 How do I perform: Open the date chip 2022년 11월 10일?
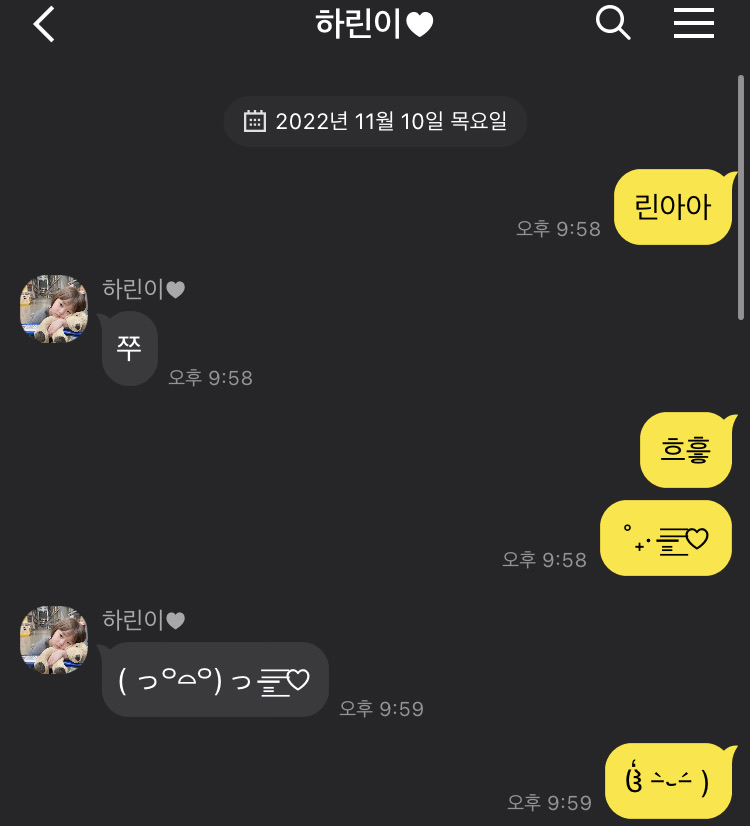click(375, 122)
